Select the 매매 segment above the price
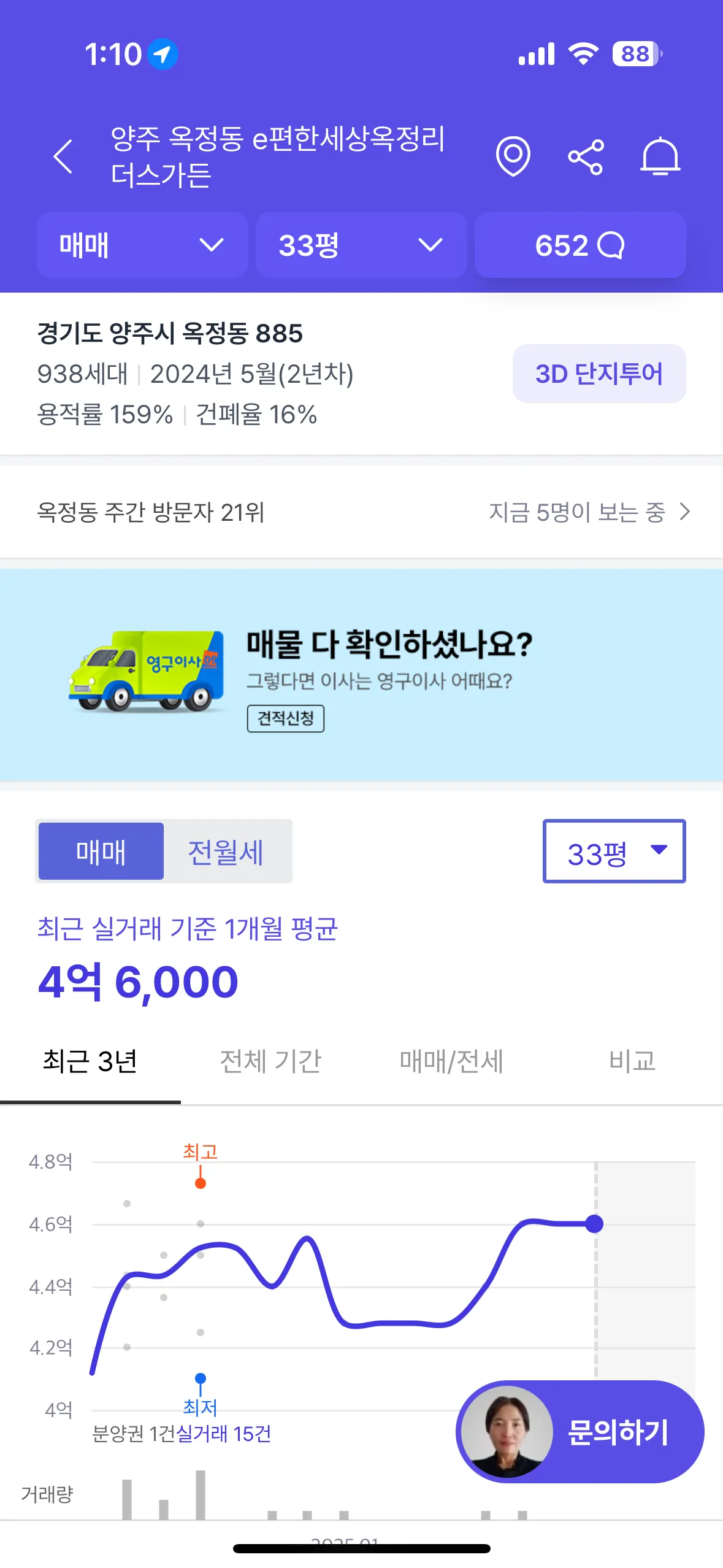This screenshot has width=723, height=1568. [101, 851]
